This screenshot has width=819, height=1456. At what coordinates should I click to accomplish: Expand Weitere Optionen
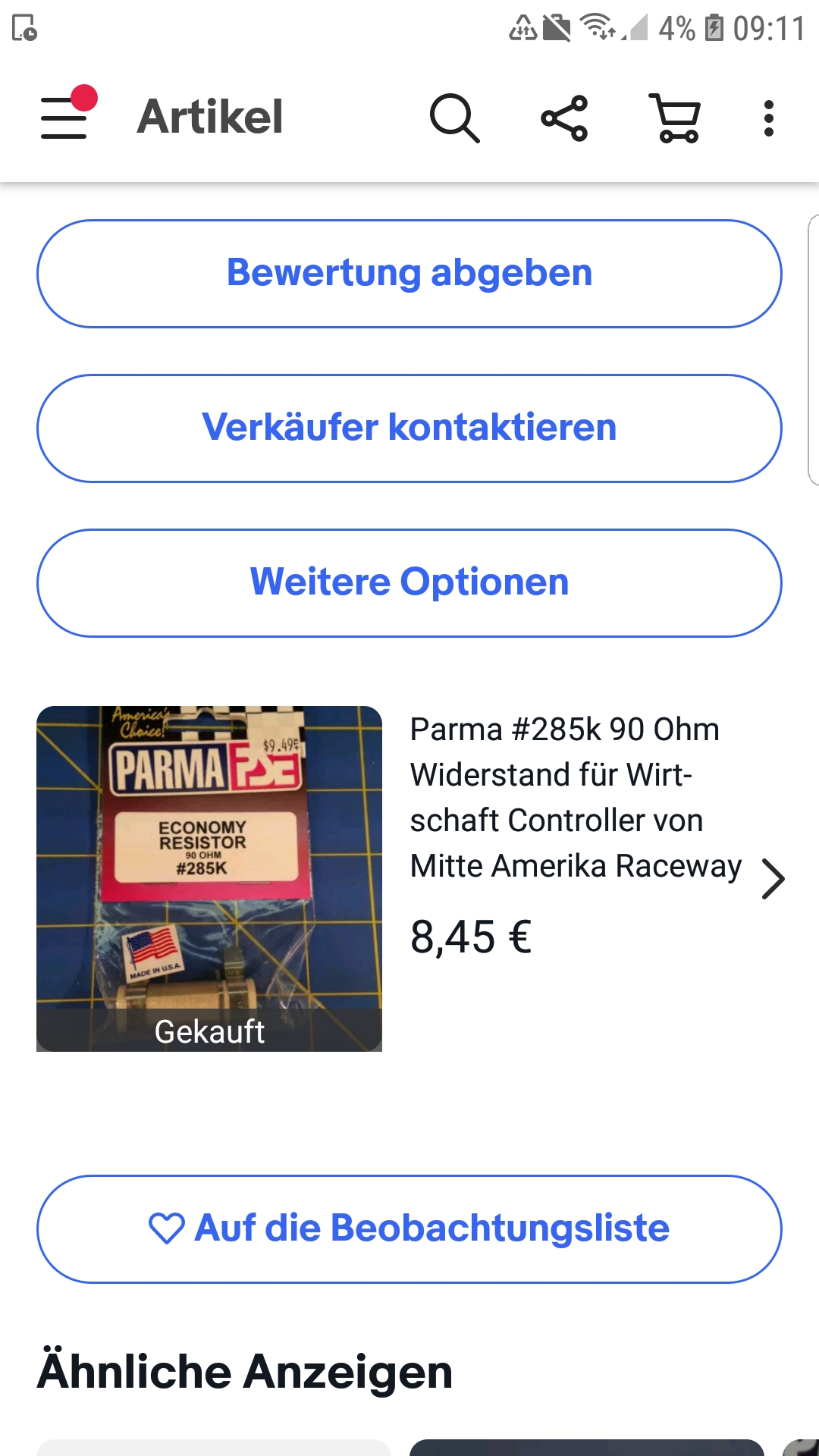tap(409, 583)
